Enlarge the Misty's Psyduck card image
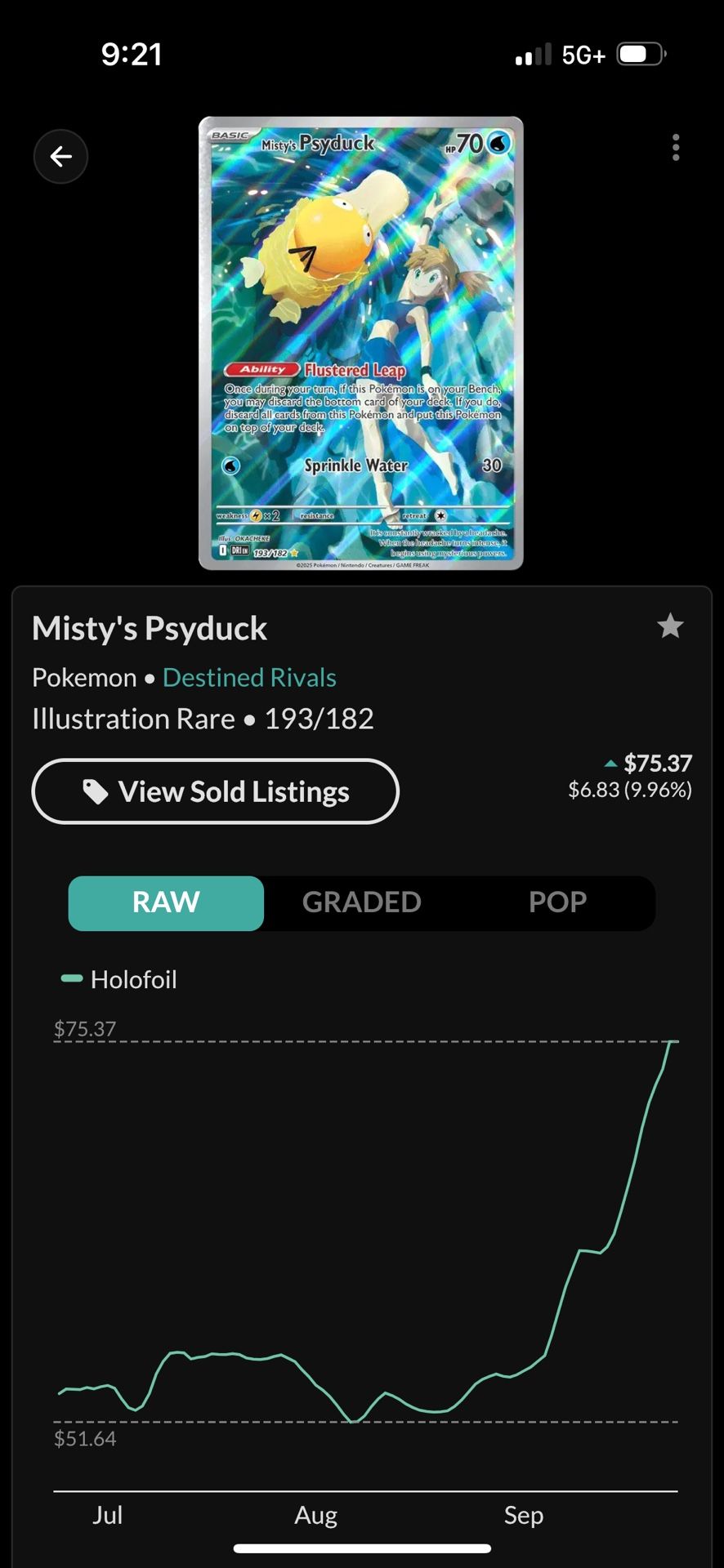The width and height of the screenshot is (724, 1568). (360, 343)
